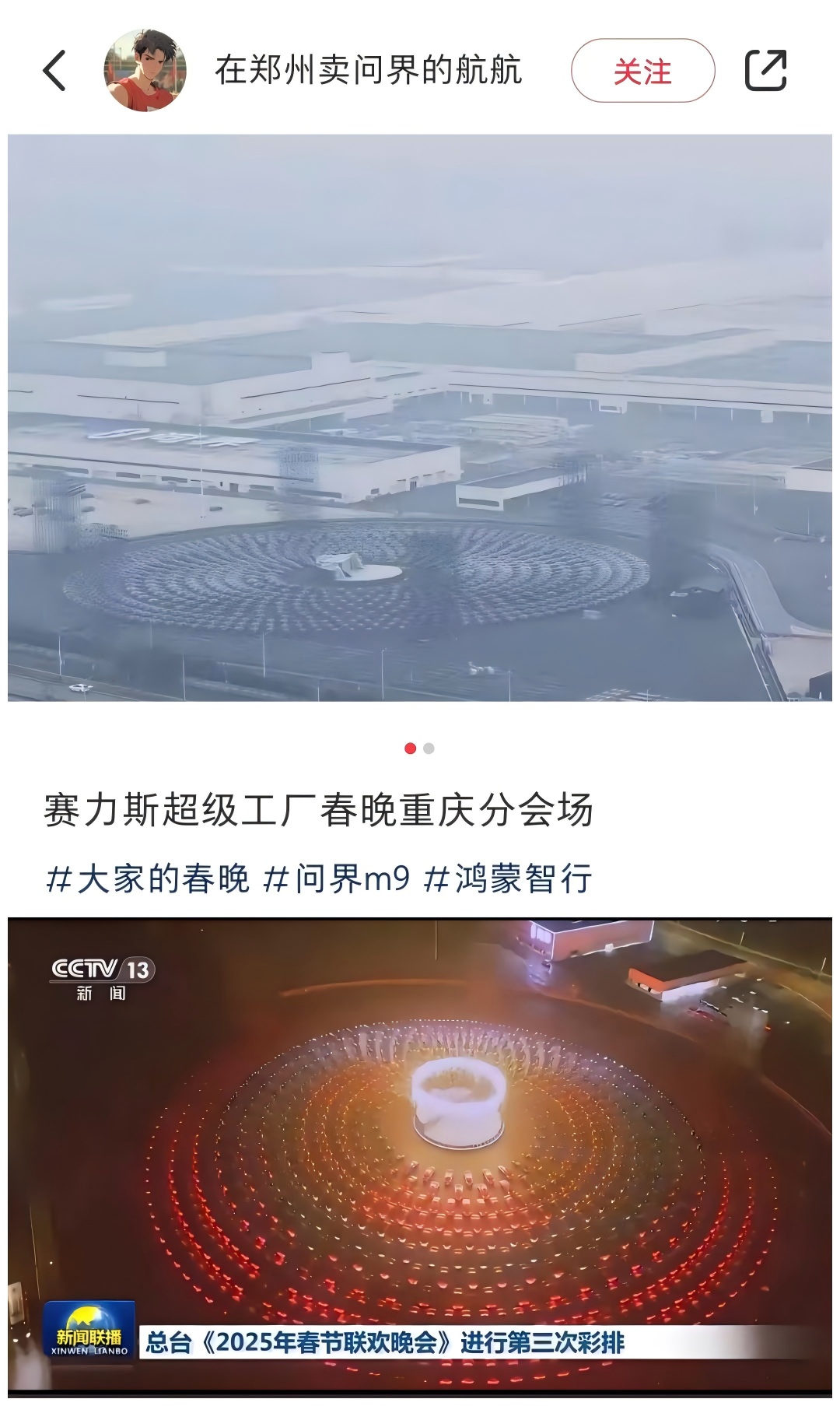Open hashtag #问界m9
The image size is (840, 1406).
tap(336, 879)
